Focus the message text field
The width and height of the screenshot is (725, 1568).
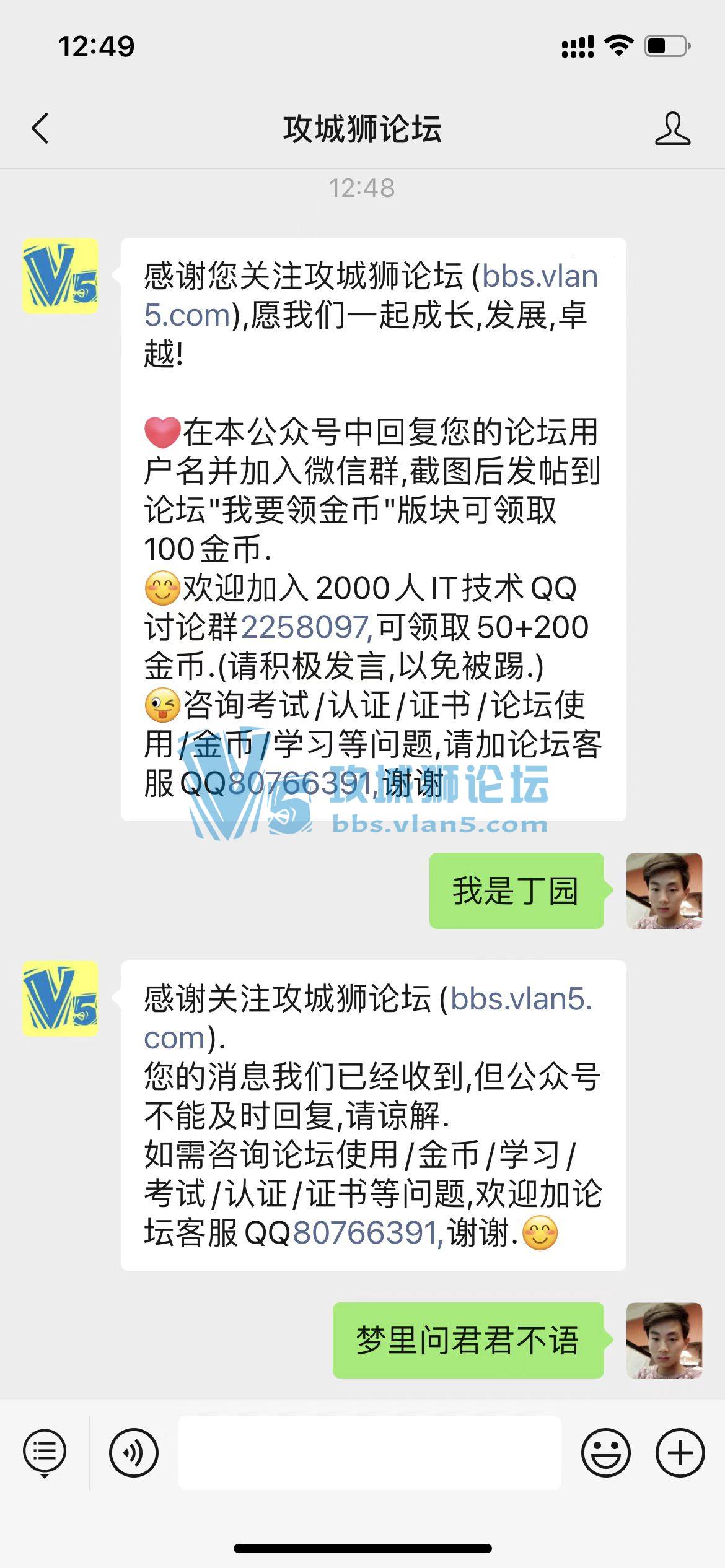click(369, 1452)
